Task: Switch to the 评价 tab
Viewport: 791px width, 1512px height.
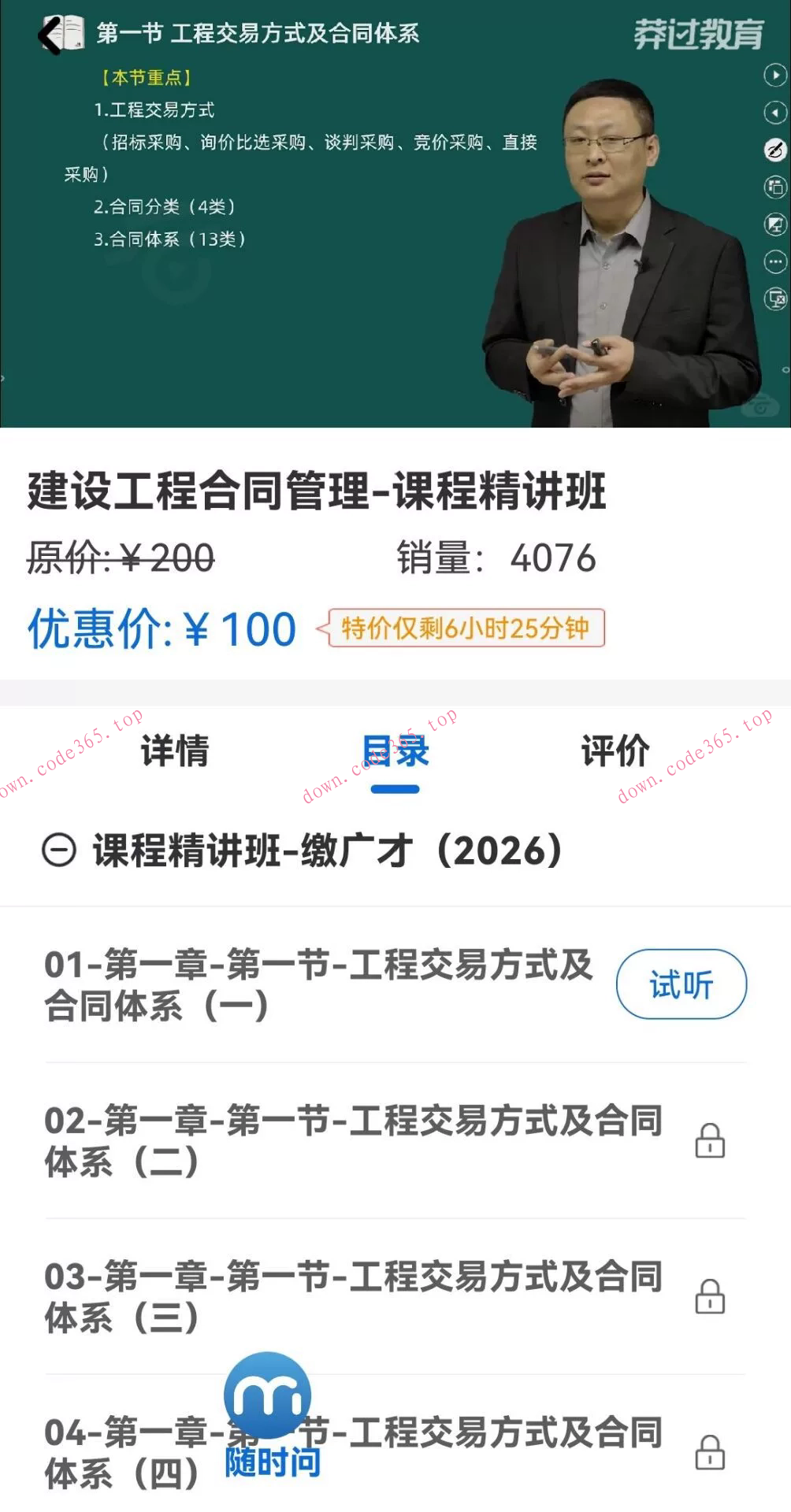Action: [x=616, y=752]
